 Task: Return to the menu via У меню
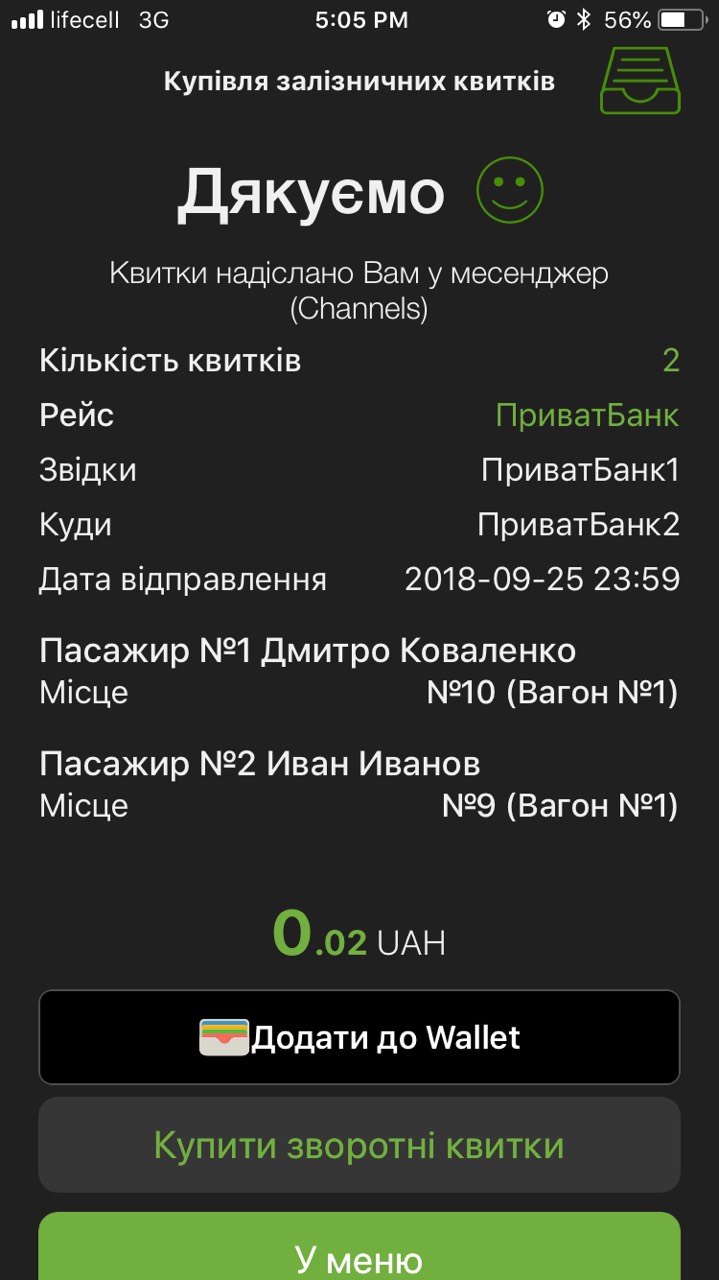[359, 1250]
